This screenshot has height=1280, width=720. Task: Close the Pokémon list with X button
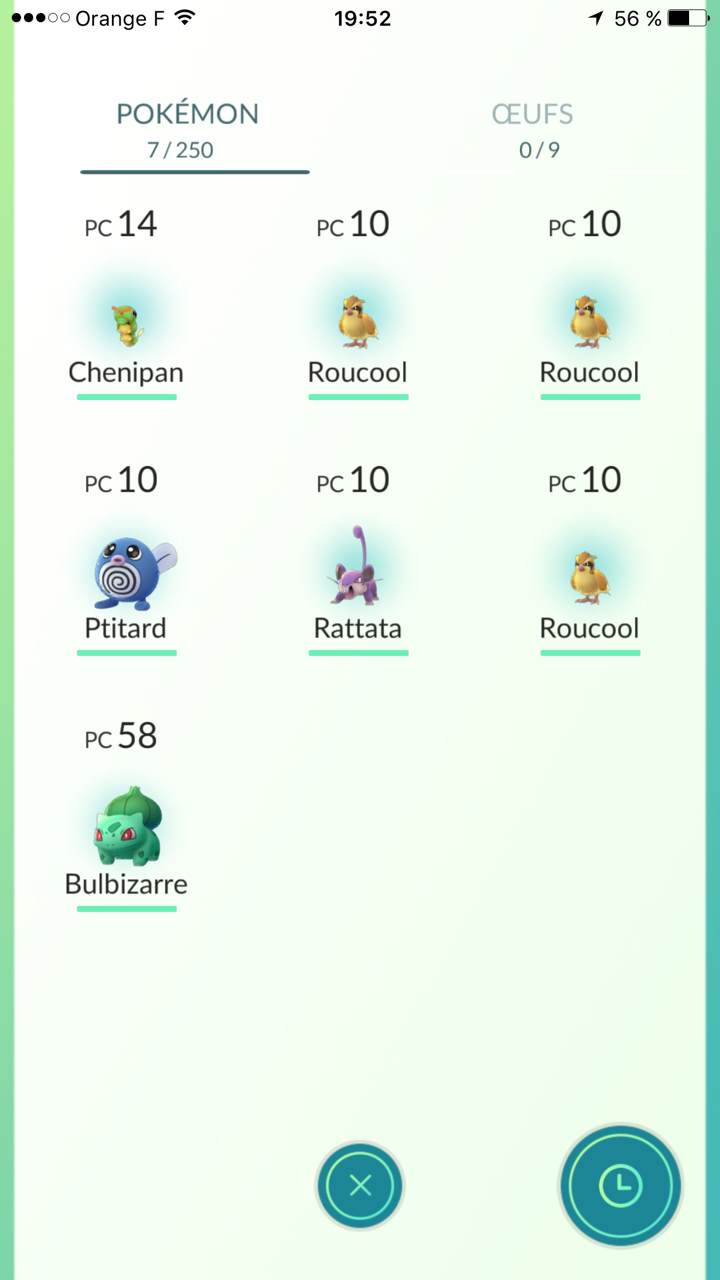(x=360, y=1186)
